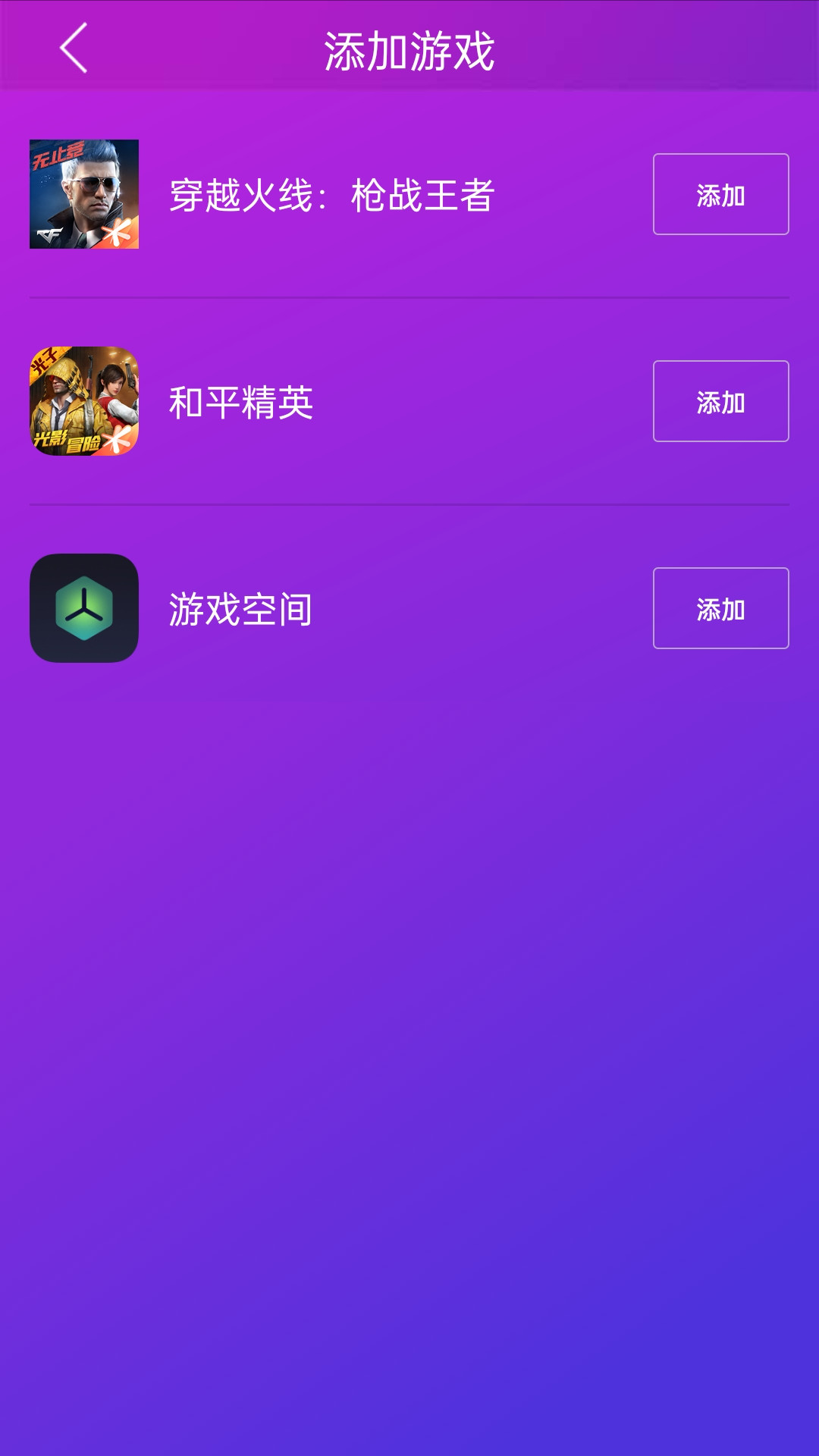The height and width of the screenshot is (1456, 819).
Task: Select the thumbnail next to 和平精英 label
Action: [x=85, y=402]
